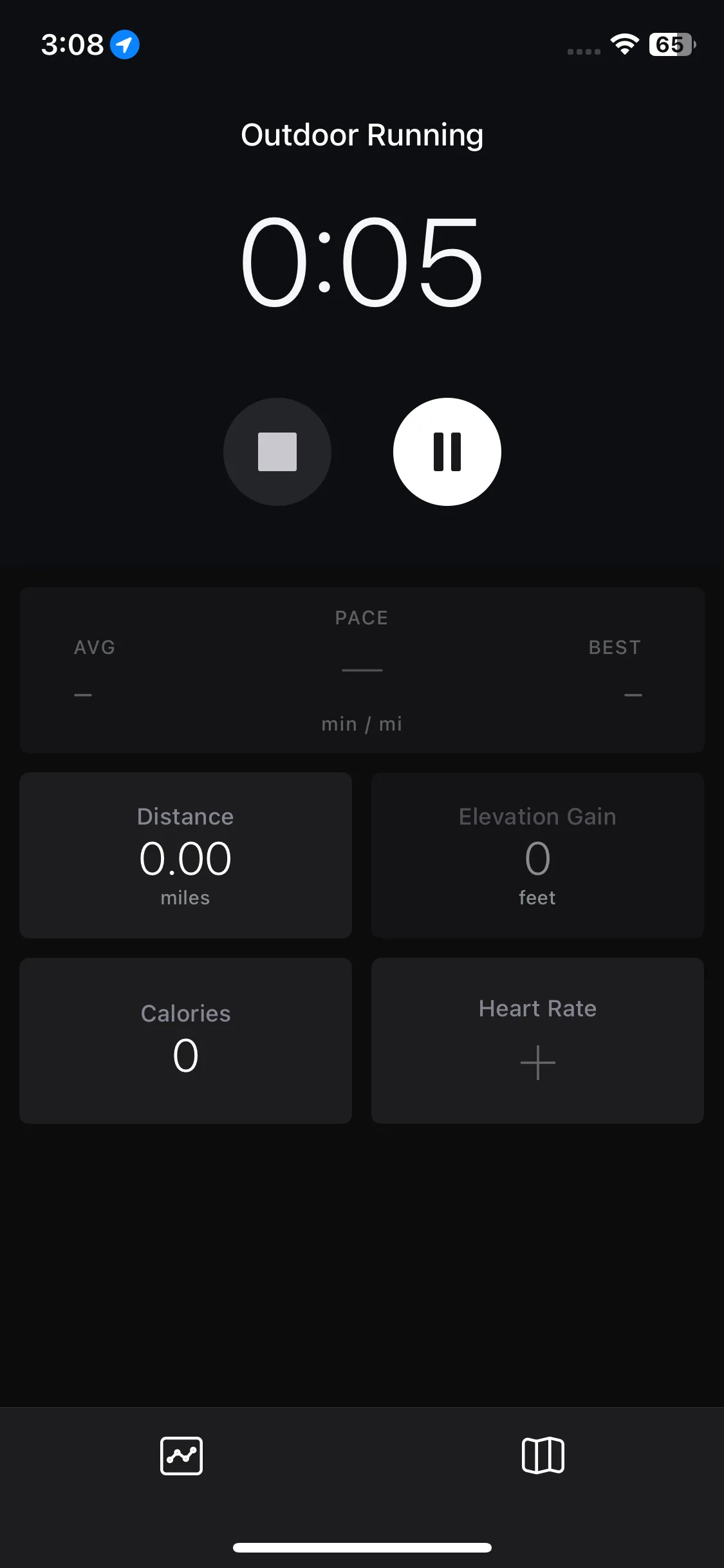
Task: Open the Distance card
Action: click(185, 855)
